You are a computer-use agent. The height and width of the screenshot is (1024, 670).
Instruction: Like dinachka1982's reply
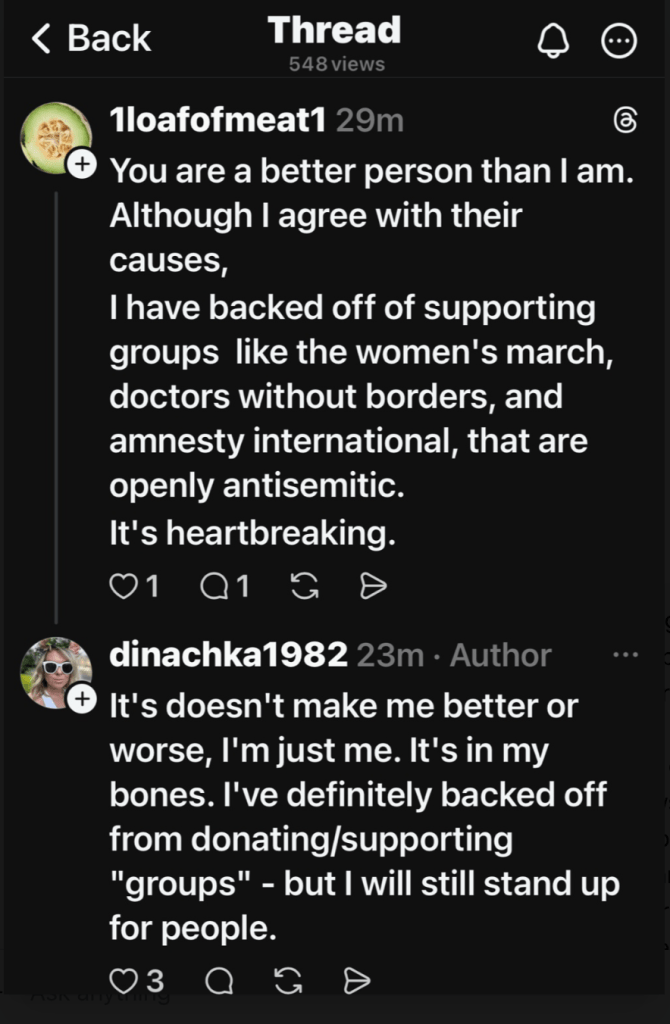pyautogui.click(x=123, y=981)
